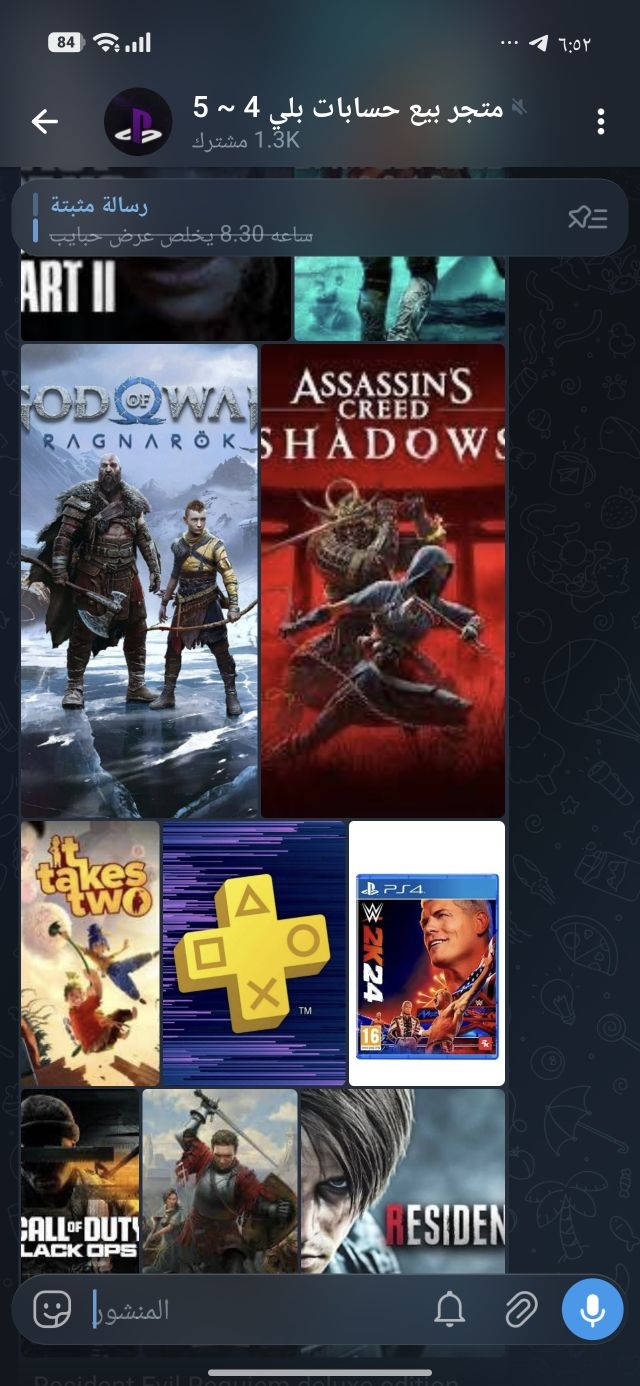View the It Takes Two image
This screenshot has height=1386, width=640.
(x=90, y=953)
